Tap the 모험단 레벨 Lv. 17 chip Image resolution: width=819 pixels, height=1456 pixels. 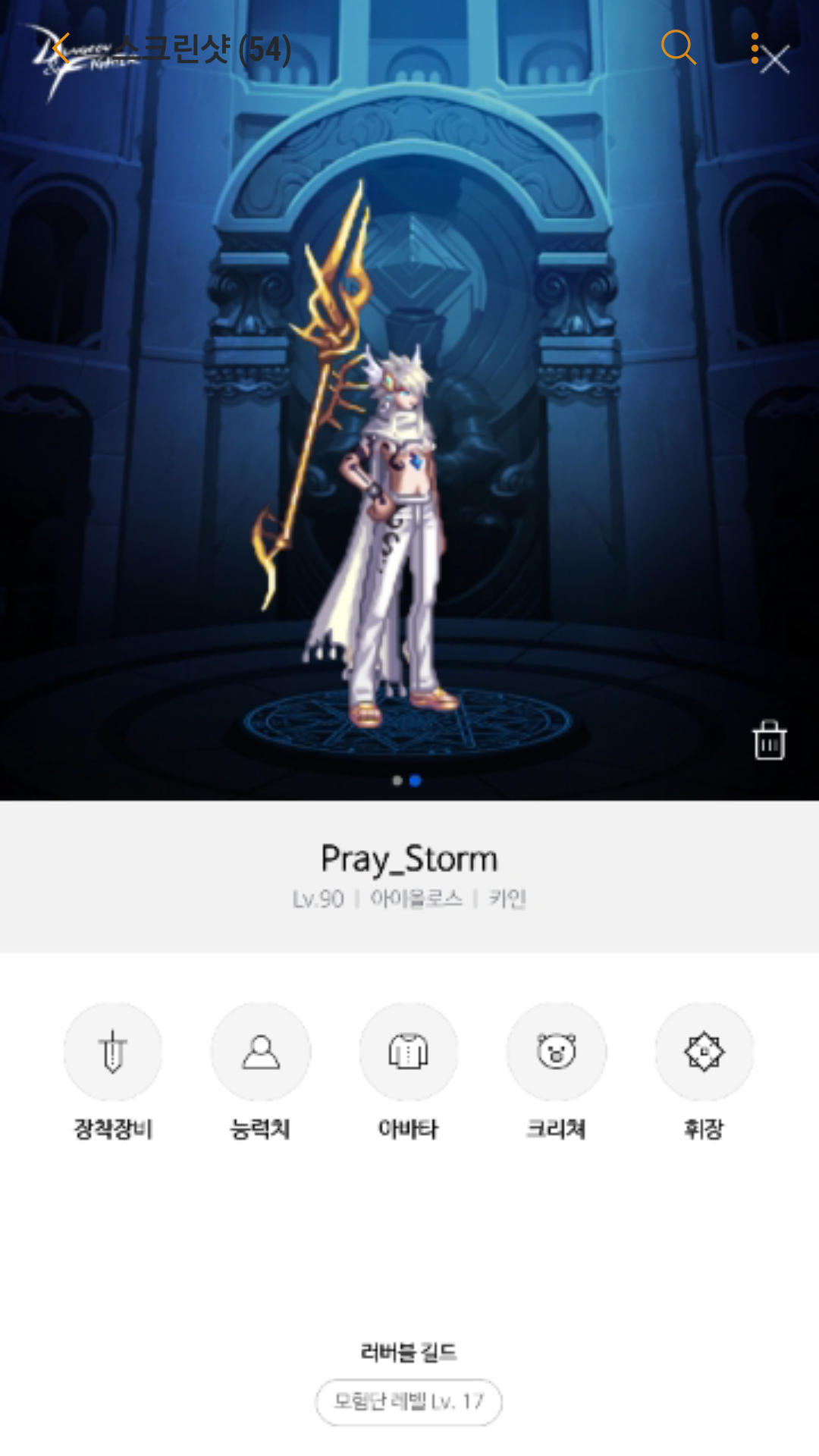[409, 1401]
